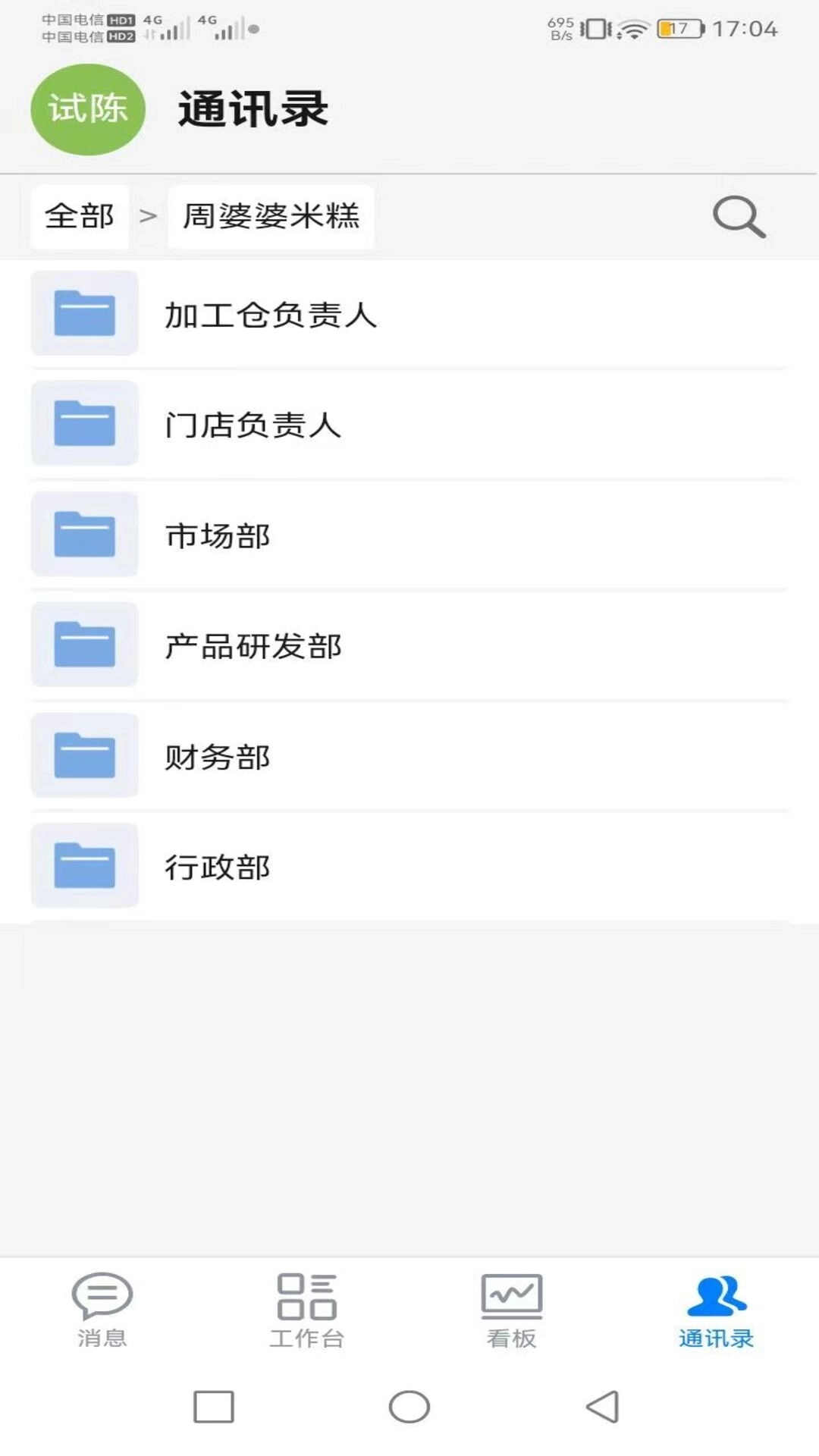Select 周婆婆米糕 in the breadcrumb
Image resolution: width=819 pixels, height=1456 pixels.
[271, 216]
